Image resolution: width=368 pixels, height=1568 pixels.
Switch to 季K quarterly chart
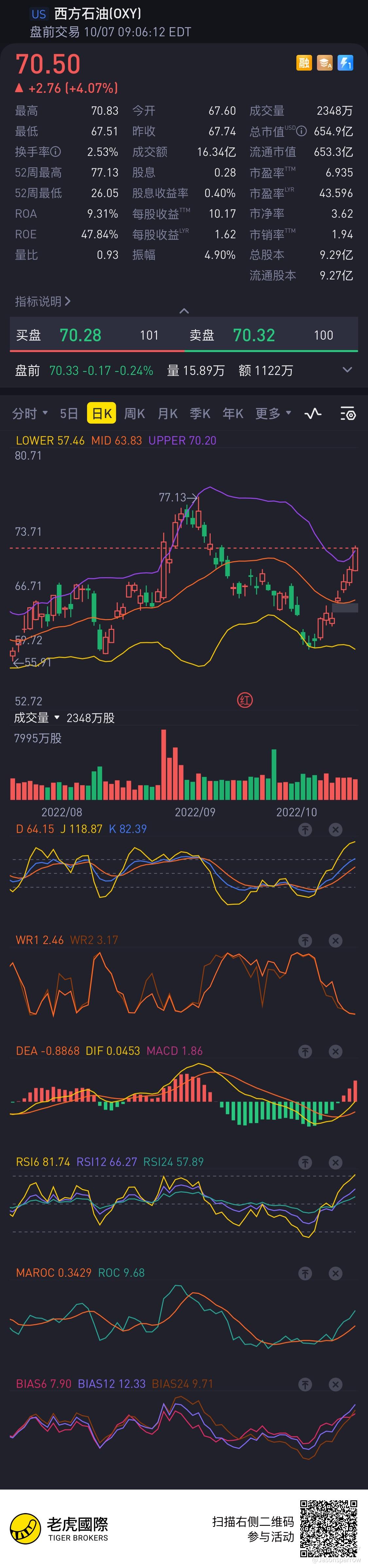(x=201, y=414)
